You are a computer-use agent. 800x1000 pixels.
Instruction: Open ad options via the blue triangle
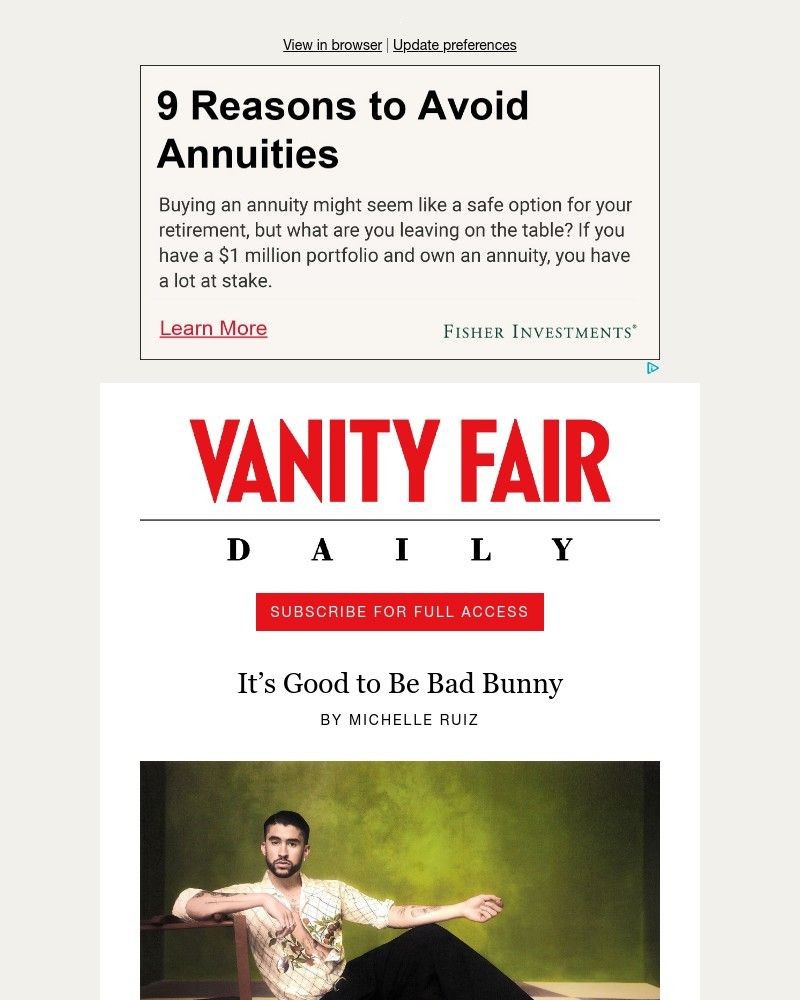coord(654,368)
